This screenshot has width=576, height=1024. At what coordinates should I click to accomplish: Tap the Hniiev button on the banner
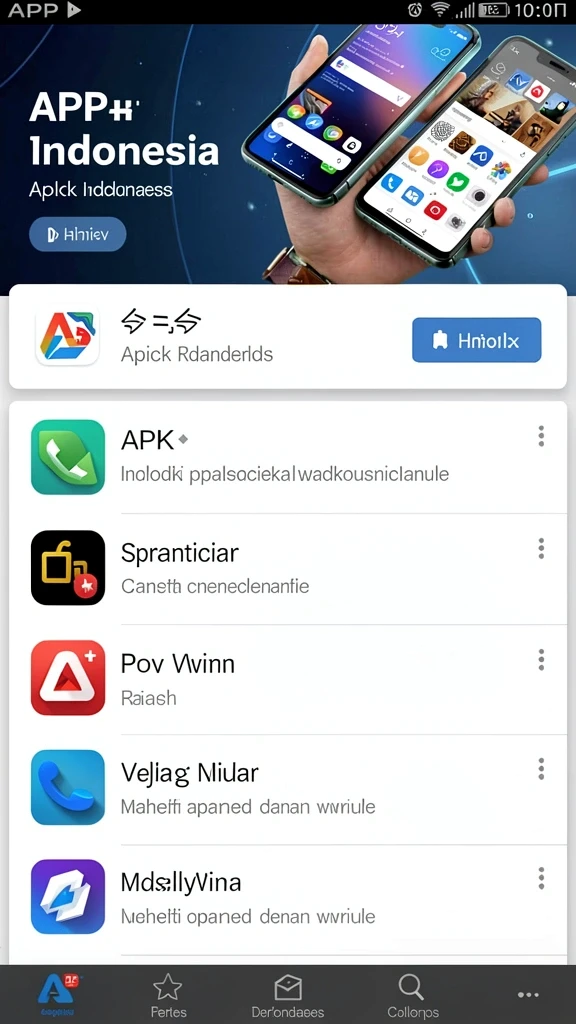click(78, 234)
